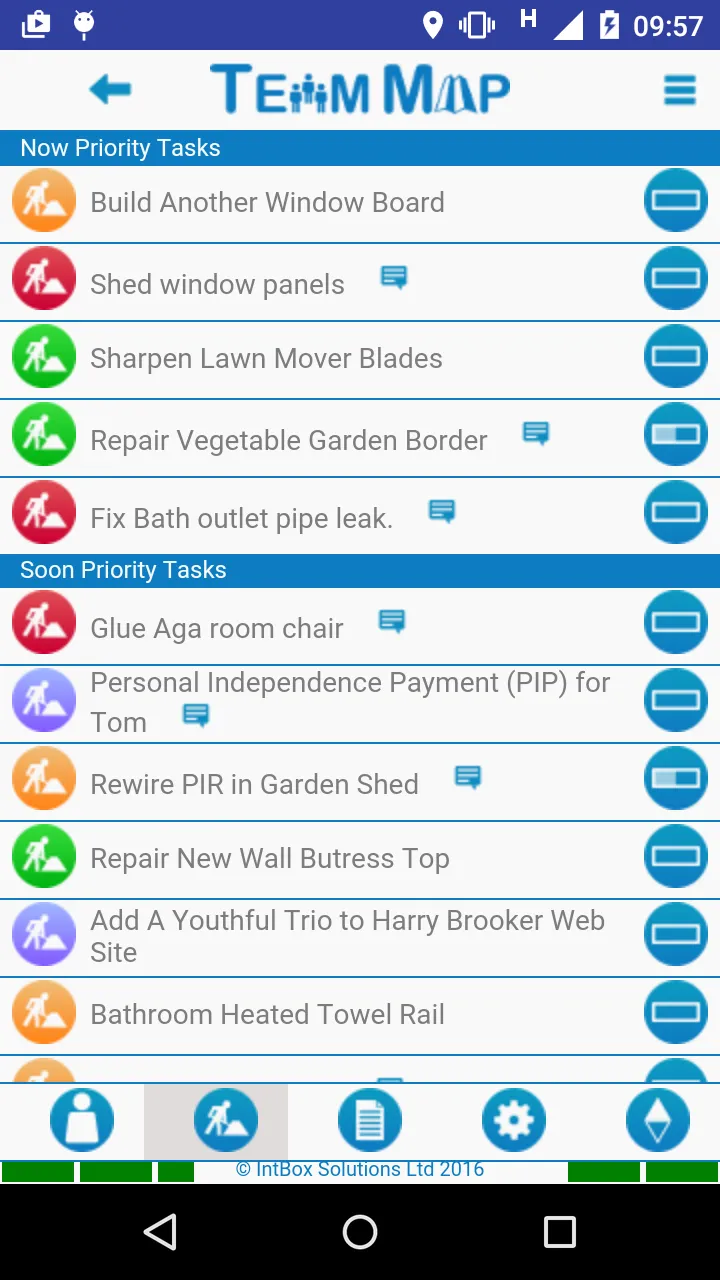Open the settings gear tab

(514, 1120)
